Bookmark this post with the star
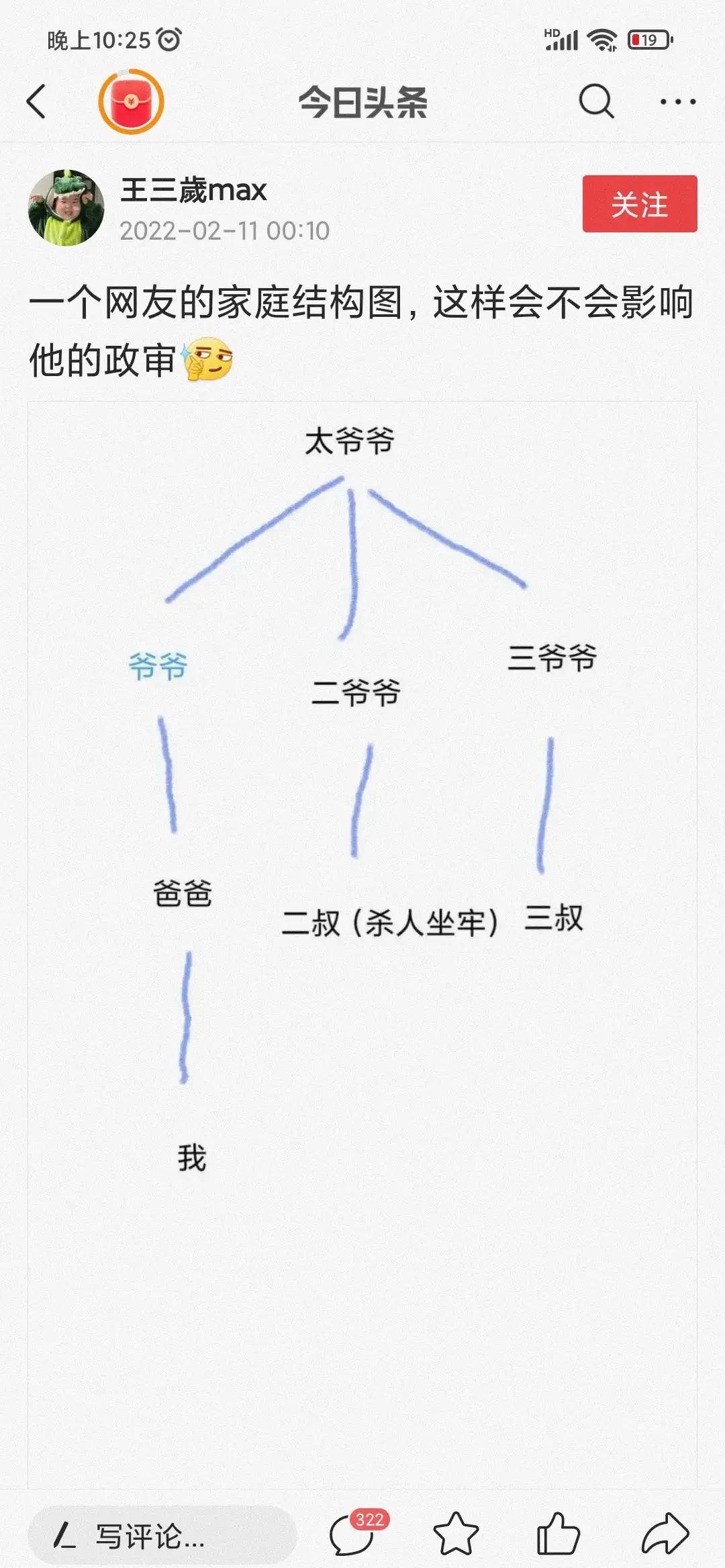The image size is (725, 1568). coord(456,1534)
